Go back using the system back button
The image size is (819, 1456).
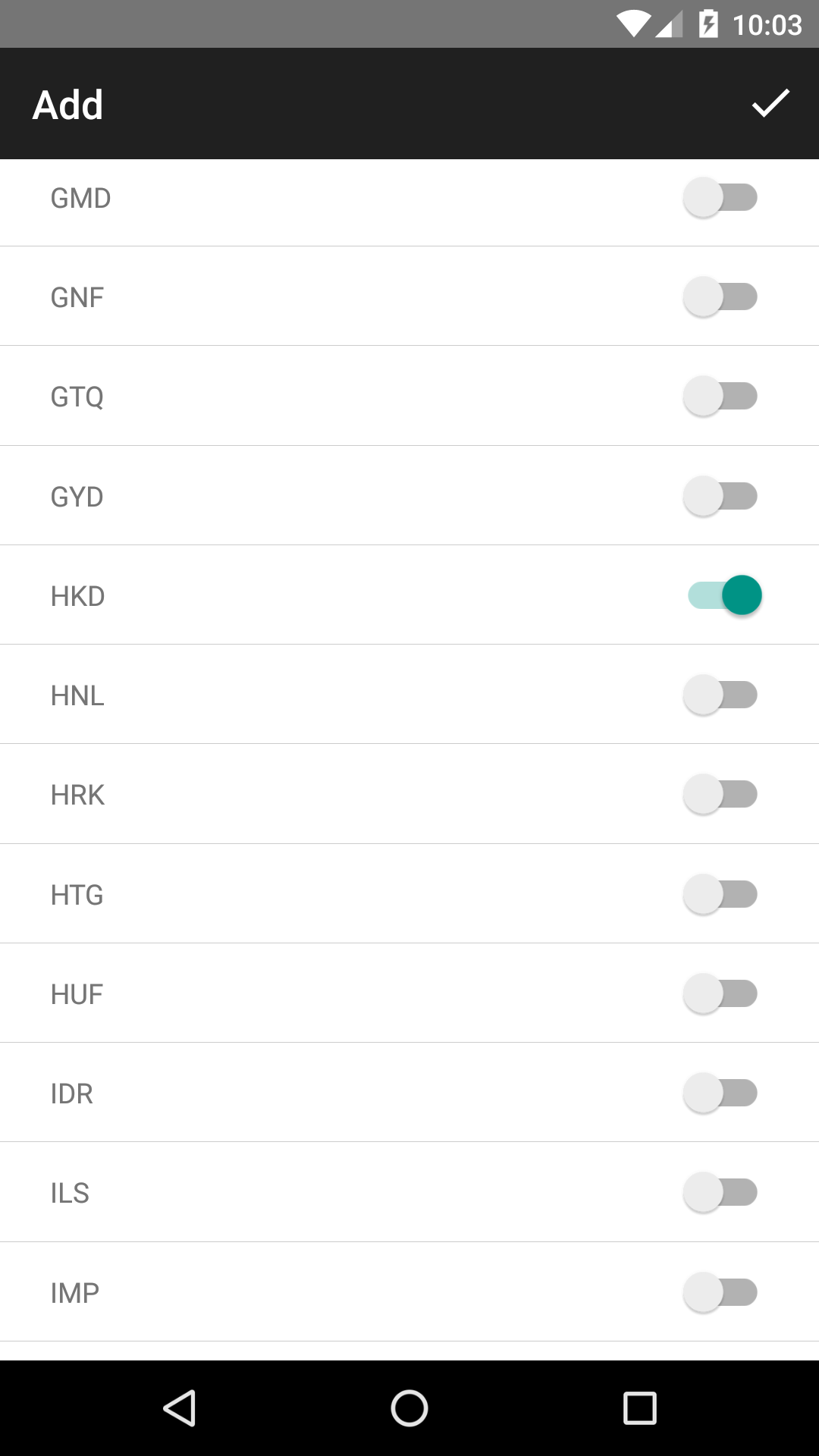180,1408
